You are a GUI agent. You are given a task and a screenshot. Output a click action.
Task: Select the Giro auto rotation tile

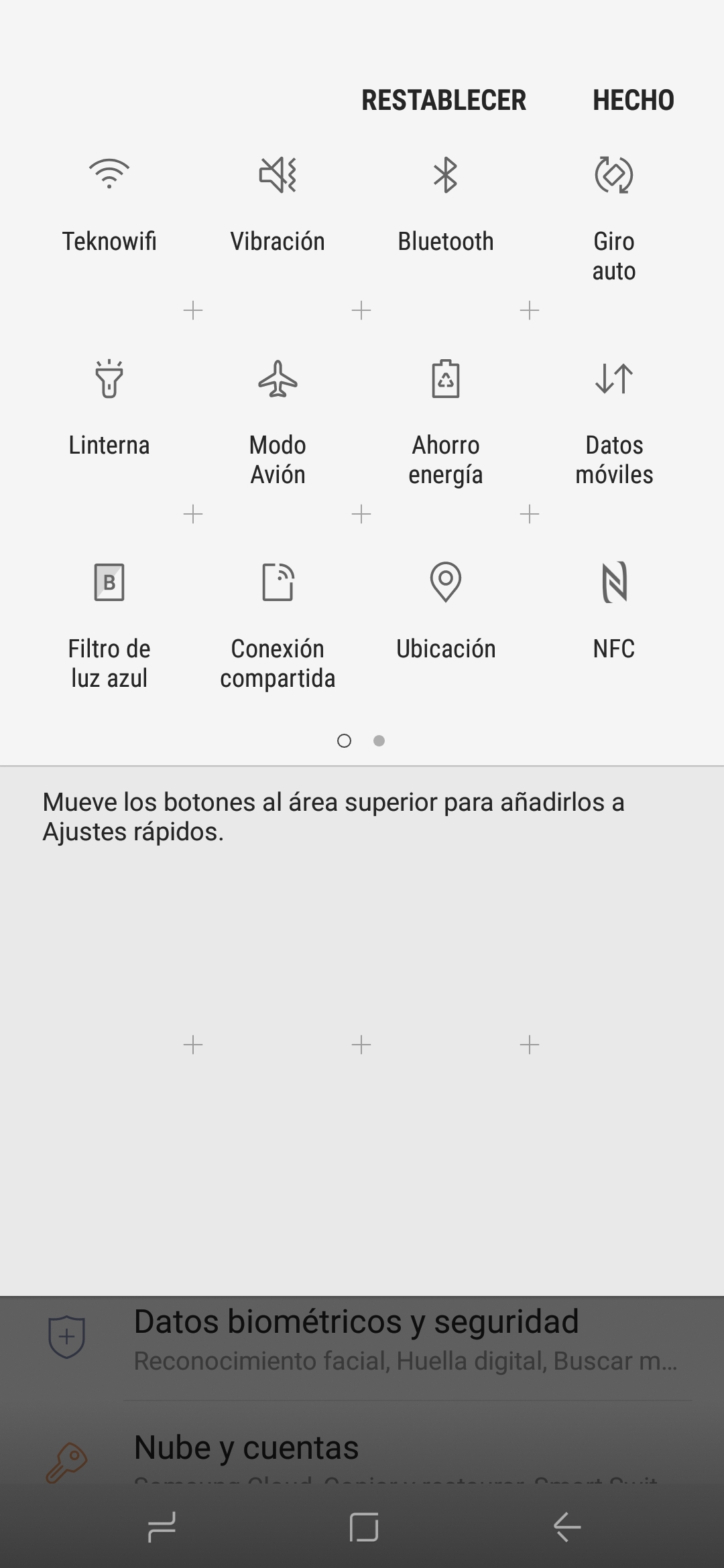click(614, 218)
